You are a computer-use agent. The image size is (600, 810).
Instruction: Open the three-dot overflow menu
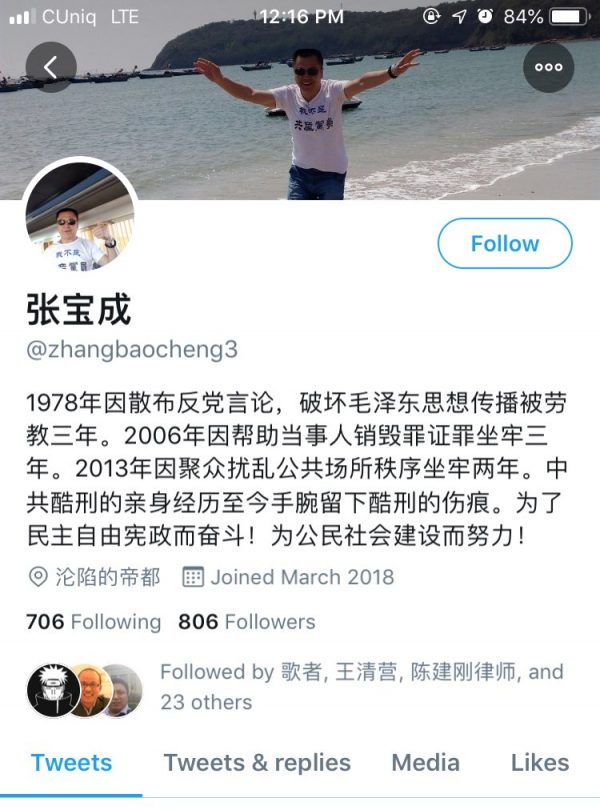(548, 67)
